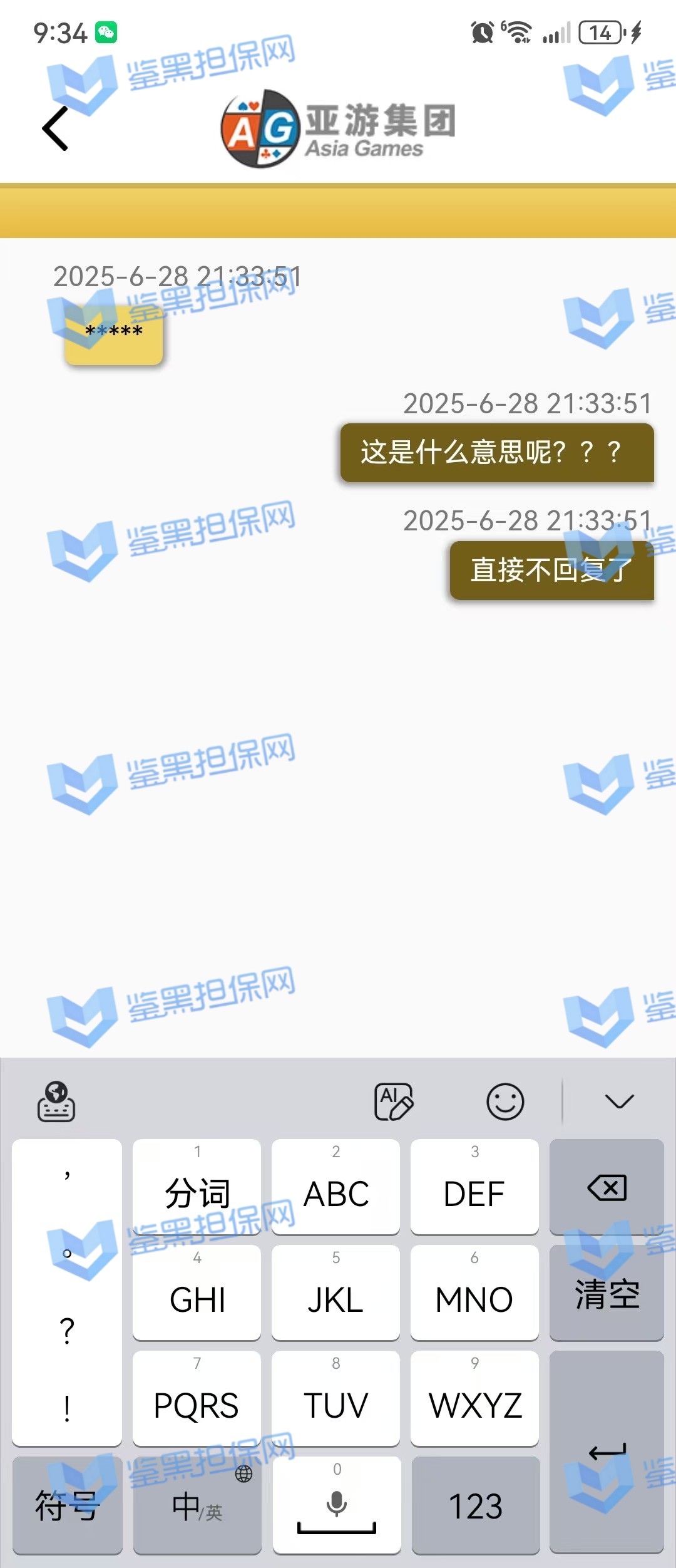Select the 分词 key

197,1187
